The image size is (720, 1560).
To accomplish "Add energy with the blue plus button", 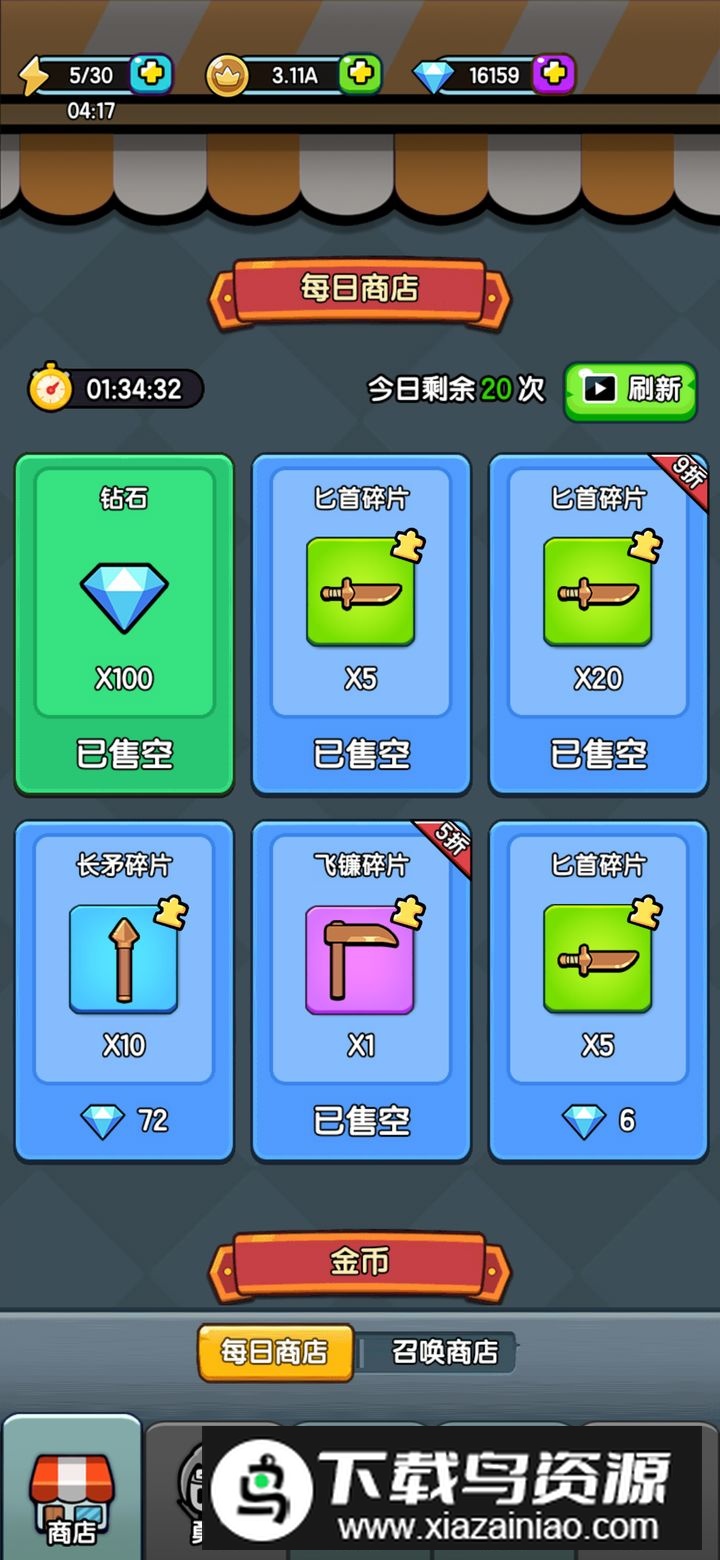I will coord(153,74).
